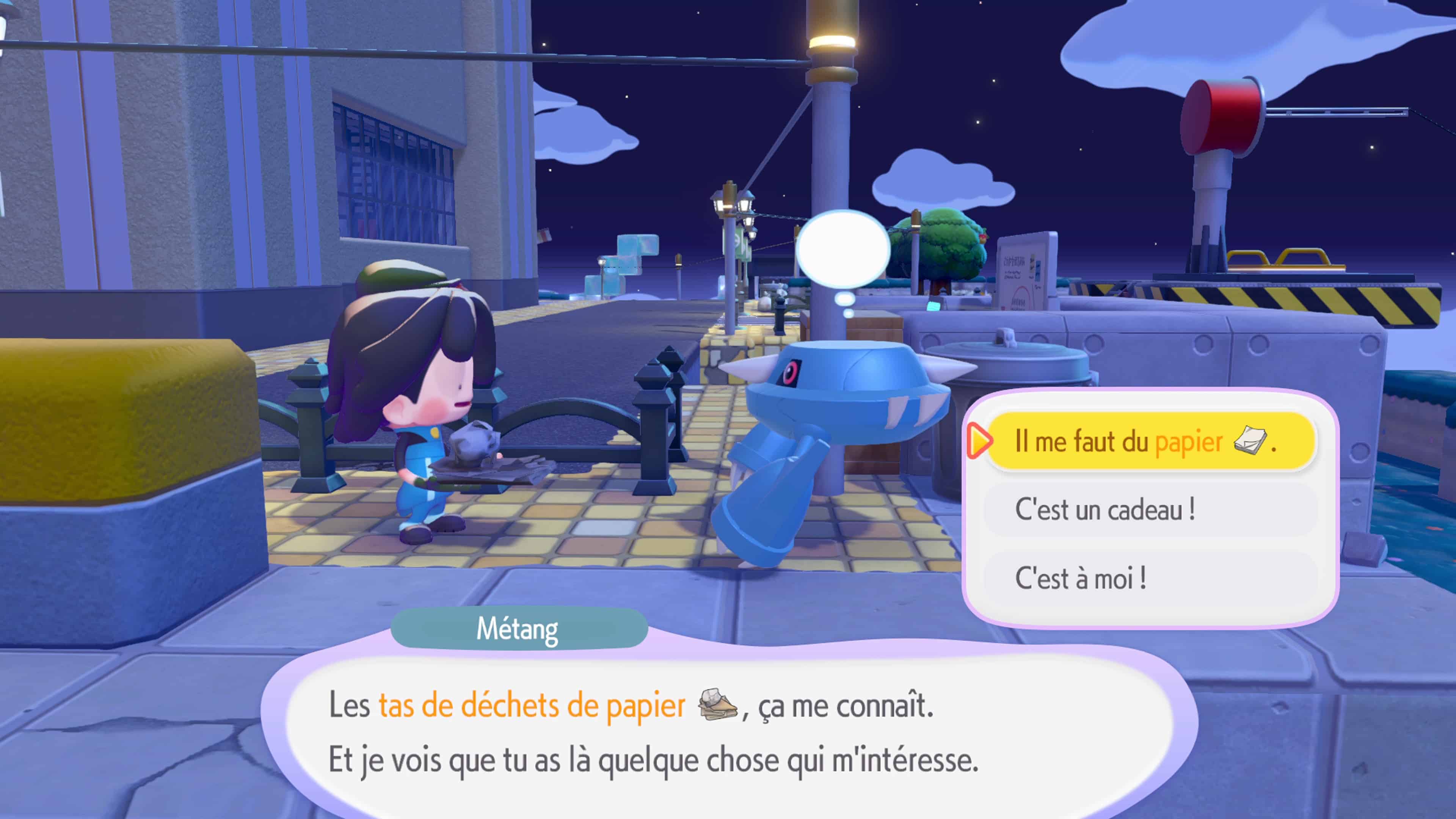Pick the 'C'est à moi !' answer
The width and height of the screenshot is (1456, 819).
(1150, 578)
